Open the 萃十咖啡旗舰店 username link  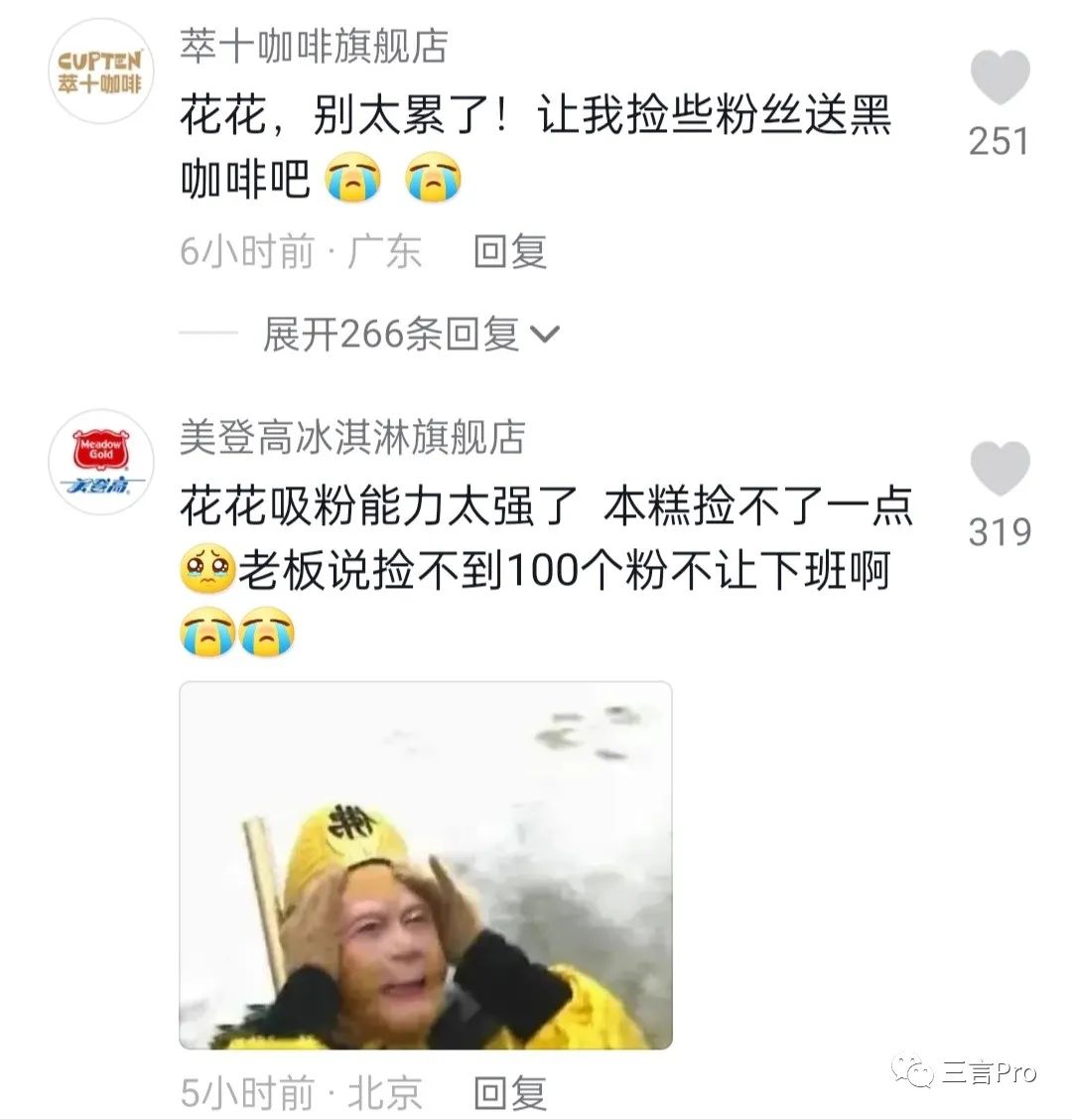pyautogui.click(x=313, y=46)
